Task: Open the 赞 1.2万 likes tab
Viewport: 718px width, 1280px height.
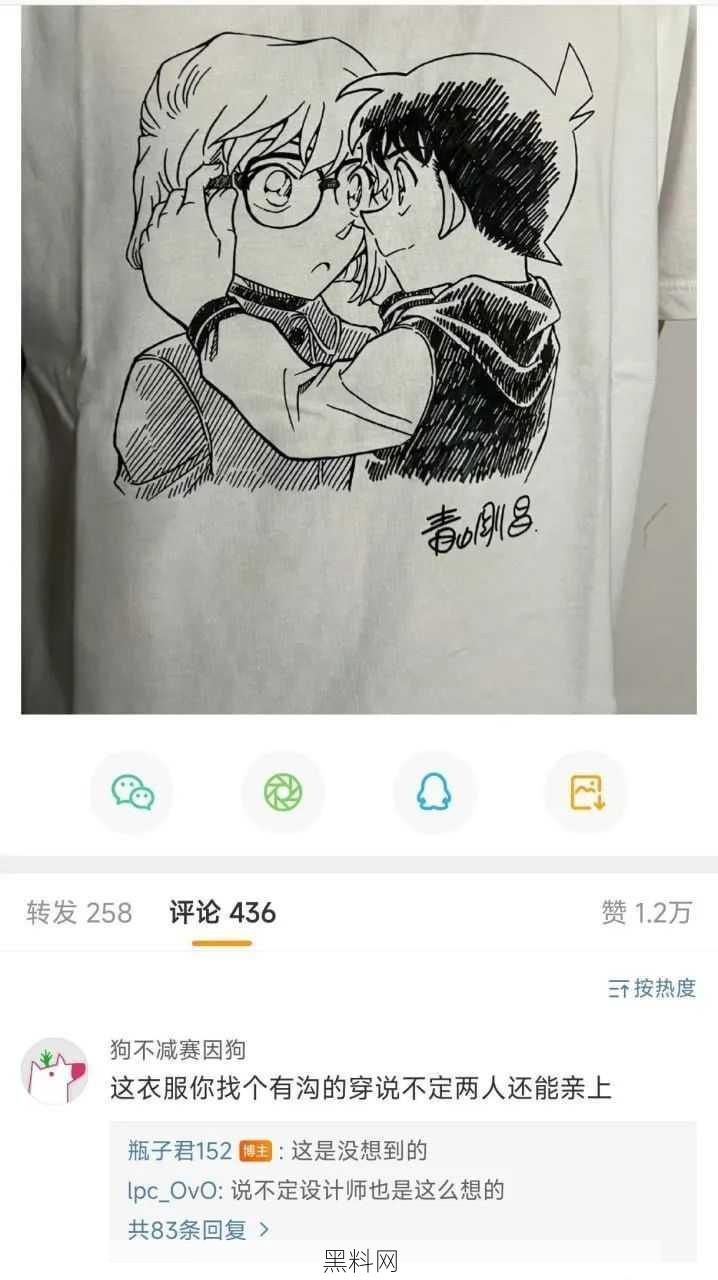Action: pos(646,912)
